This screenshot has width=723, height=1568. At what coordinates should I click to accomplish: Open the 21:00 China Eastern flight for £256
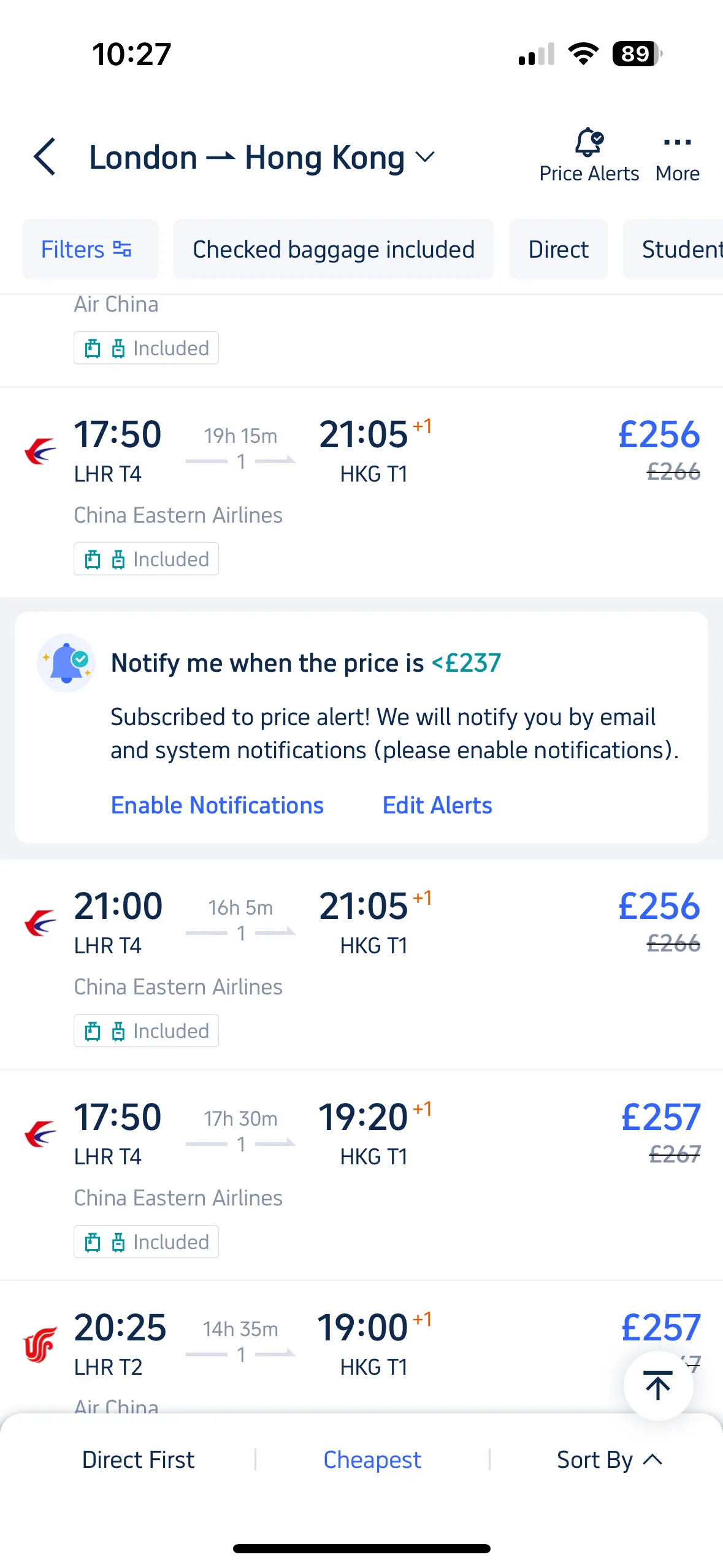pyautogui.click(x=361, y=964)
